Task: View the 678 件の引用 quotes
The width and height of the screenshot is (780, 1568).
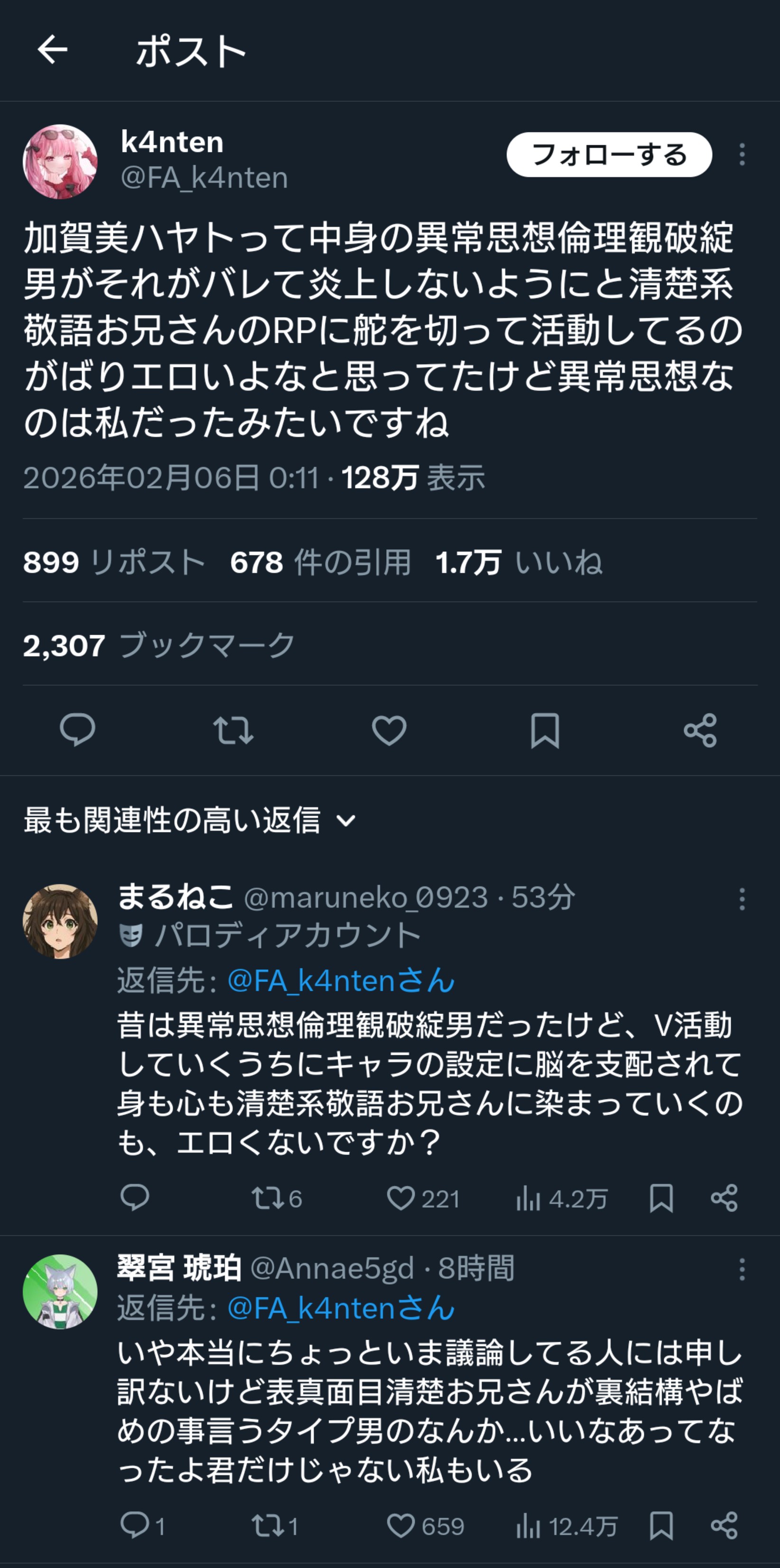Action: point(320,562)
